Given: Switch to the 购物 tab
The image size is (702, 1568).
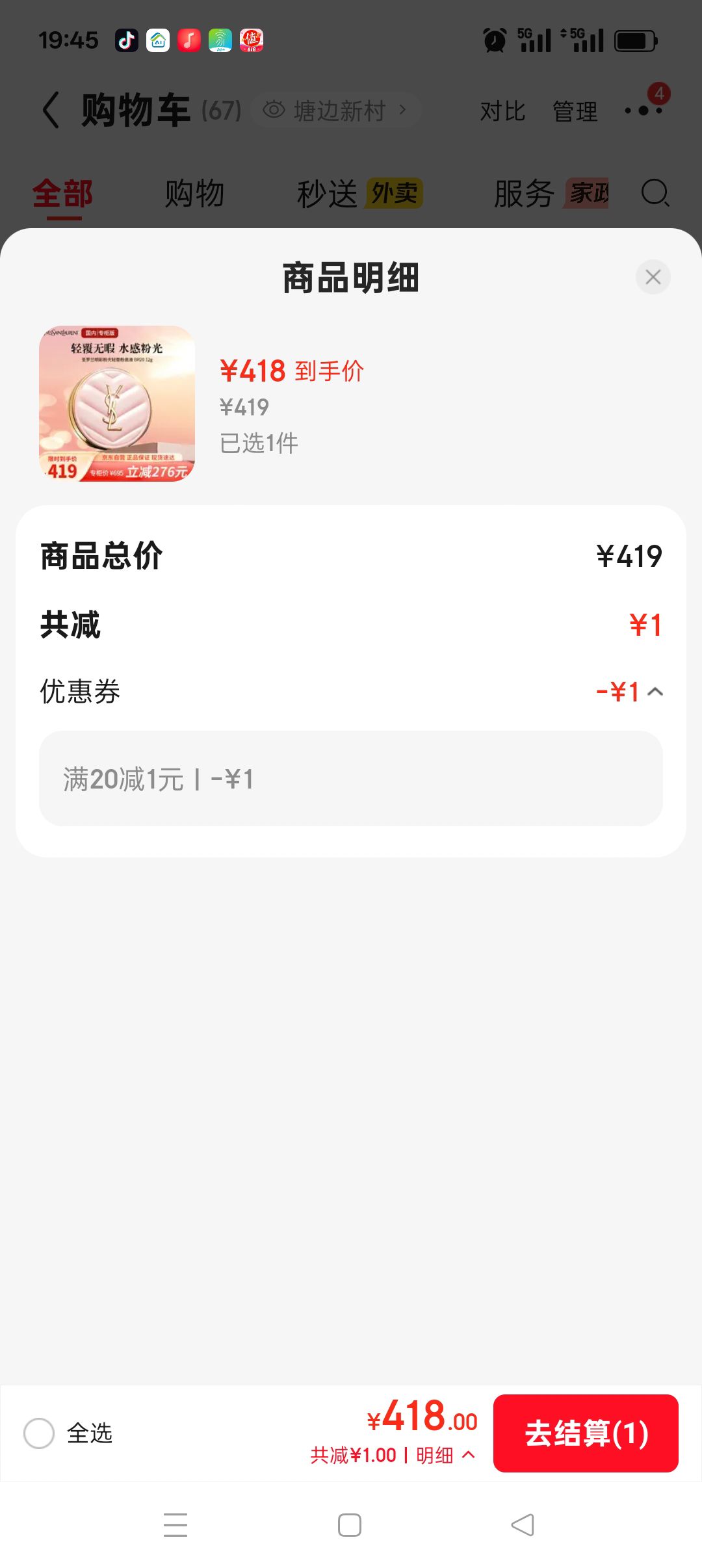Looking at the screenshot, I should coord(194,194).
